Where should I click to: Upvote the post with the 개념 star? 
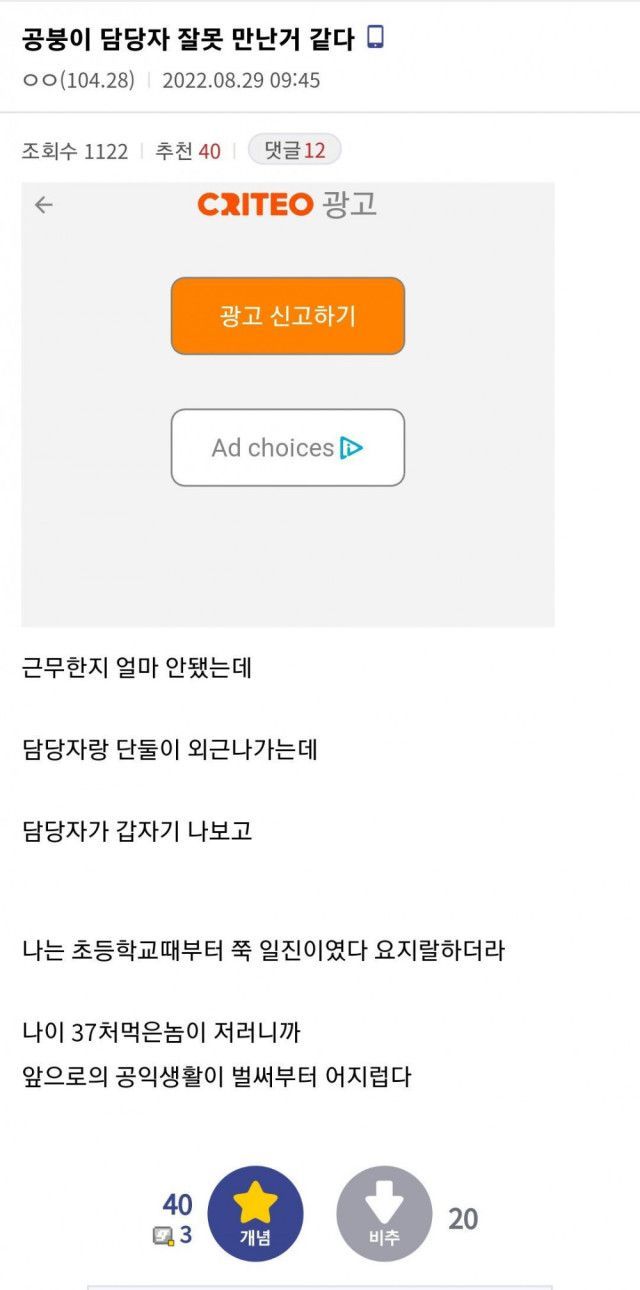[255, 1214]
